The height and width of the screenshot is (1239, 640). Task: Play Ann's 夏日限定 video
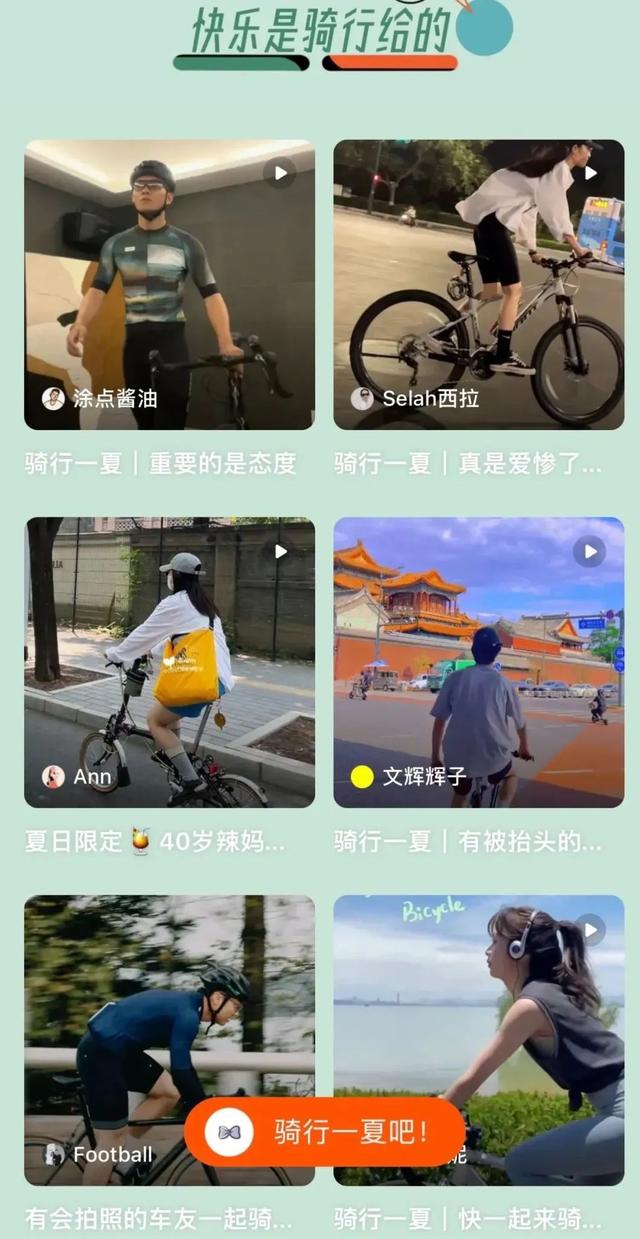click(x=169, y=662)
